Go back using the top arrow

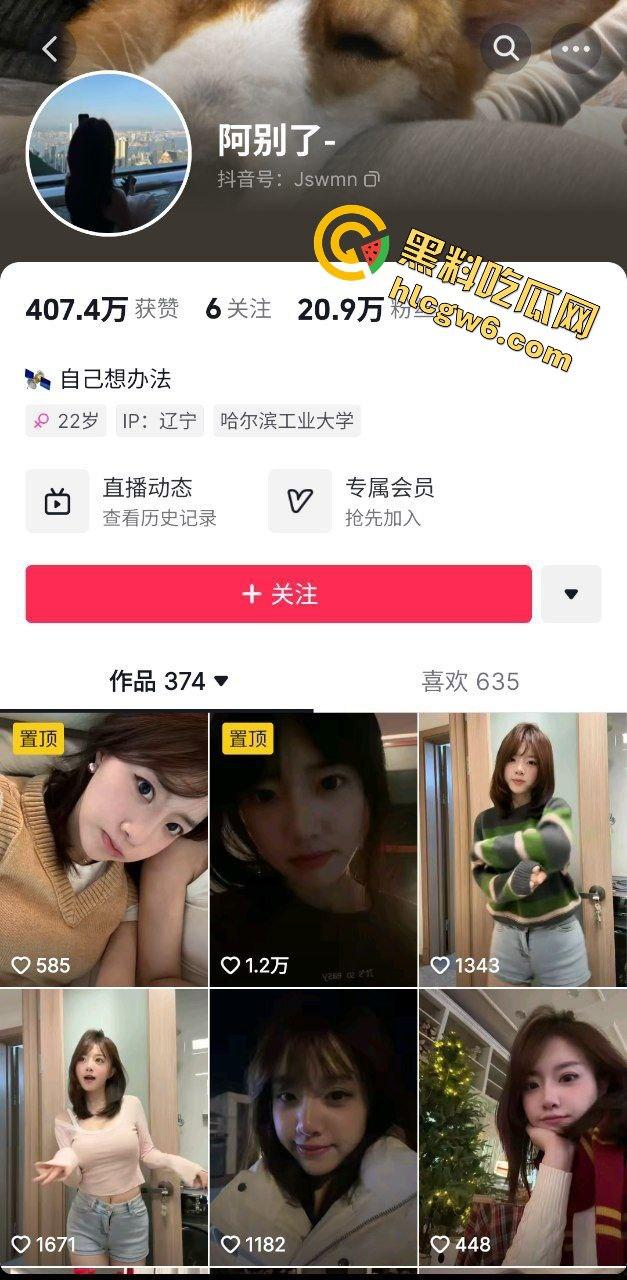50,48
